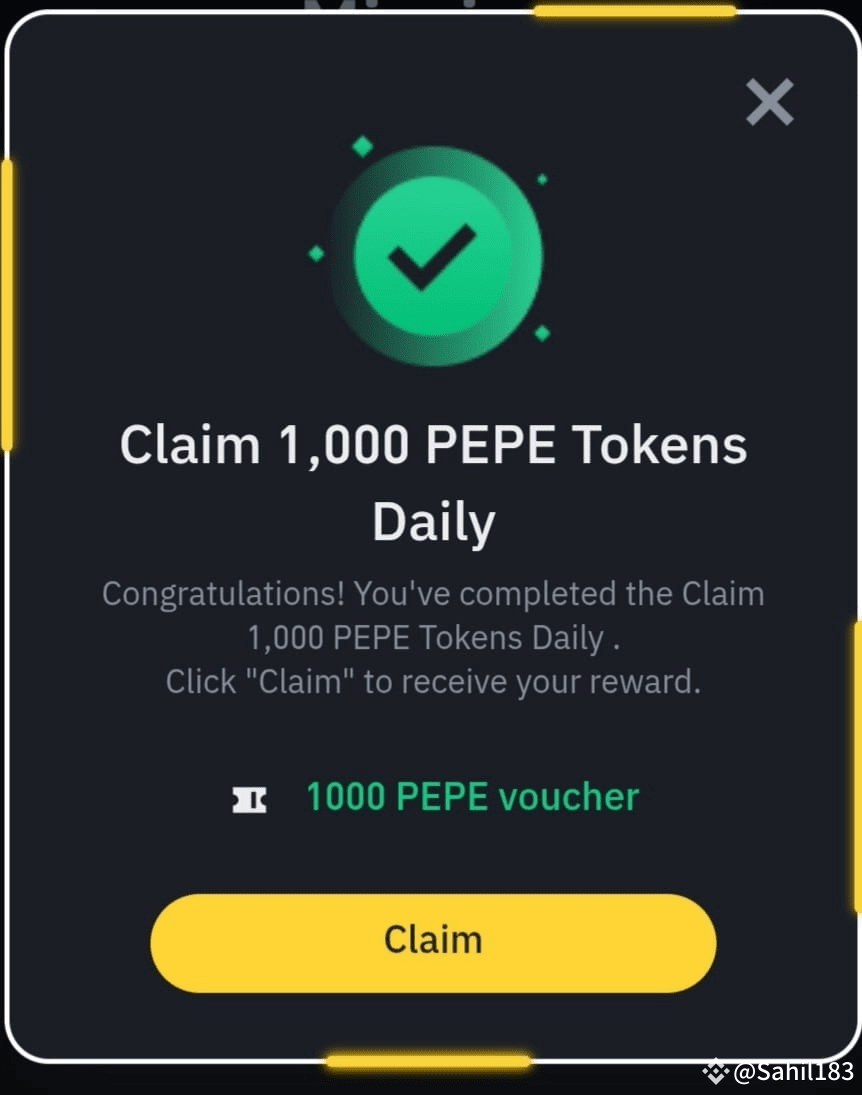
Task: Click the congratulations description text
Action: pyautogui.click(x=432, y=593)
